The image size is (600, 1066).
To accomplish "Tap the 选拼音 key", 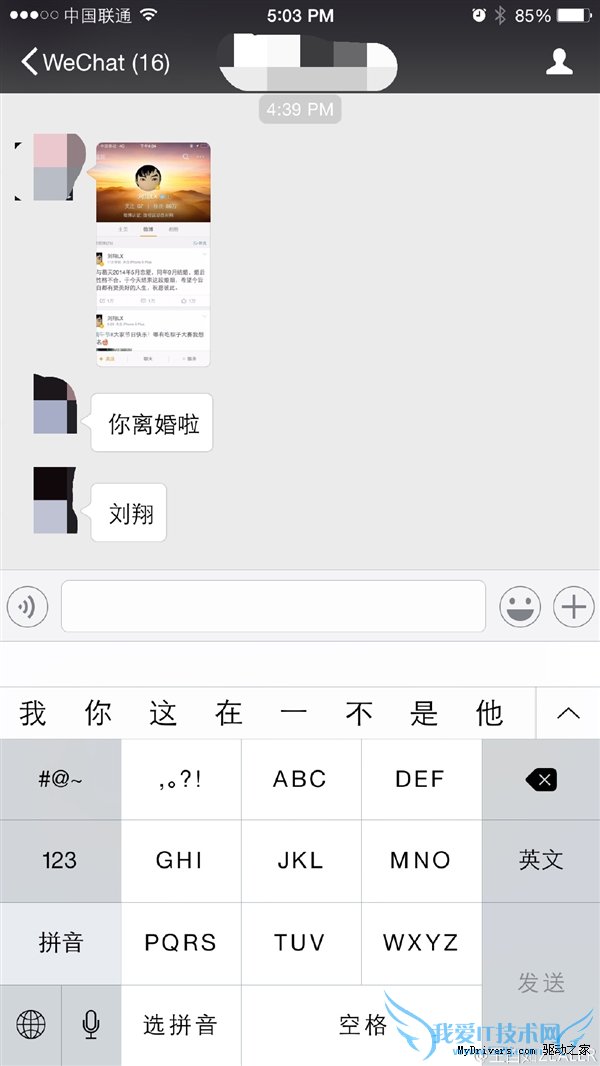I will [x=181, y=1024].
